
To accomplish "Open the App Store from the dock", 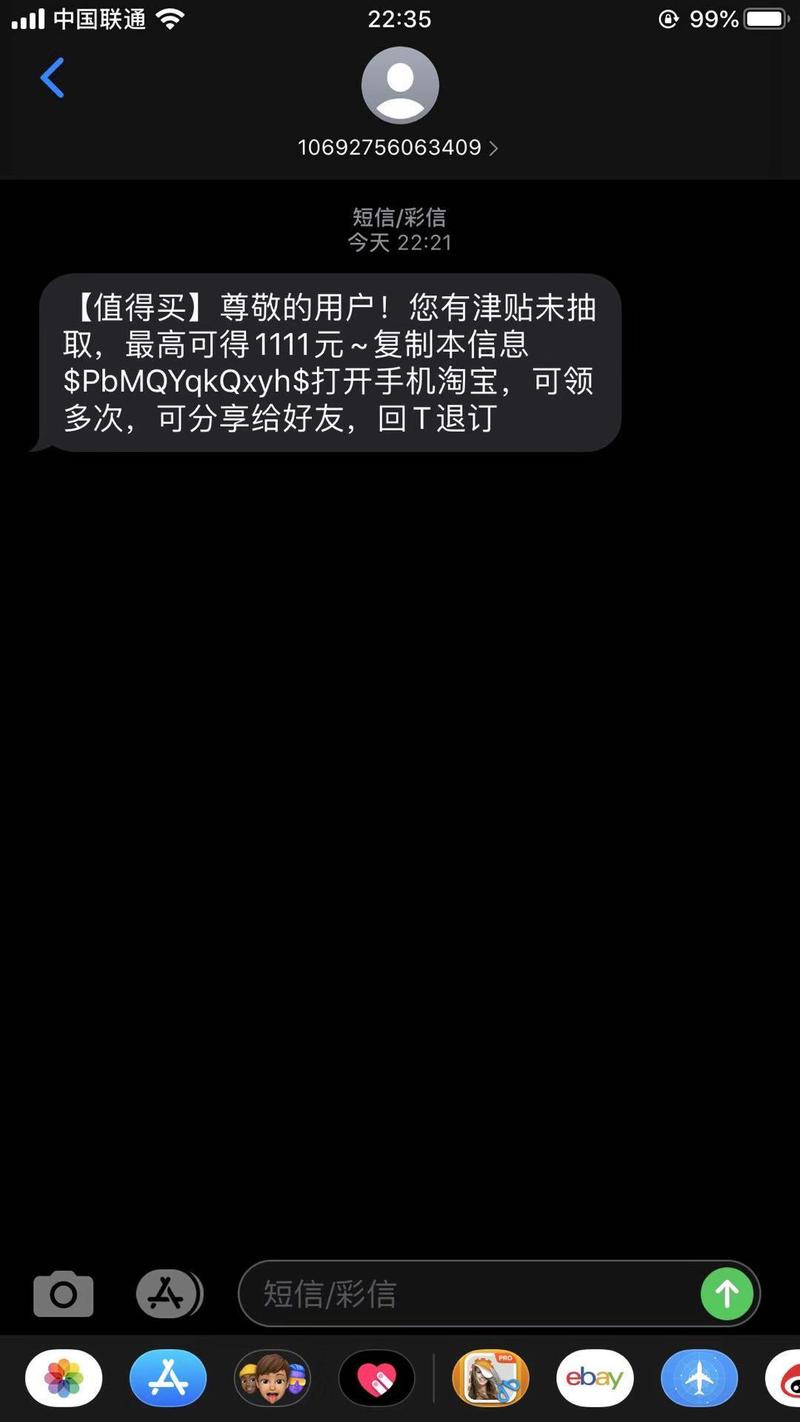I will pos(168,1377).
